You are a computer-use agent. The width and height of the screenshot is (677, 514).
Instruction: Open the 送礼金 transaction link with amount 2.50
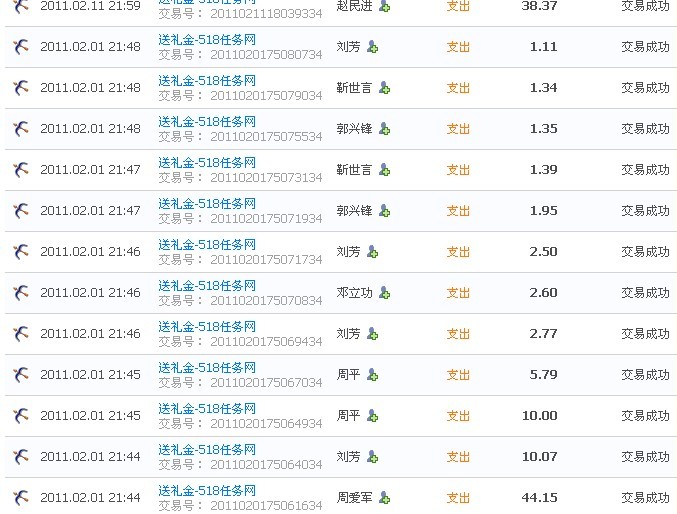[207, 244]
